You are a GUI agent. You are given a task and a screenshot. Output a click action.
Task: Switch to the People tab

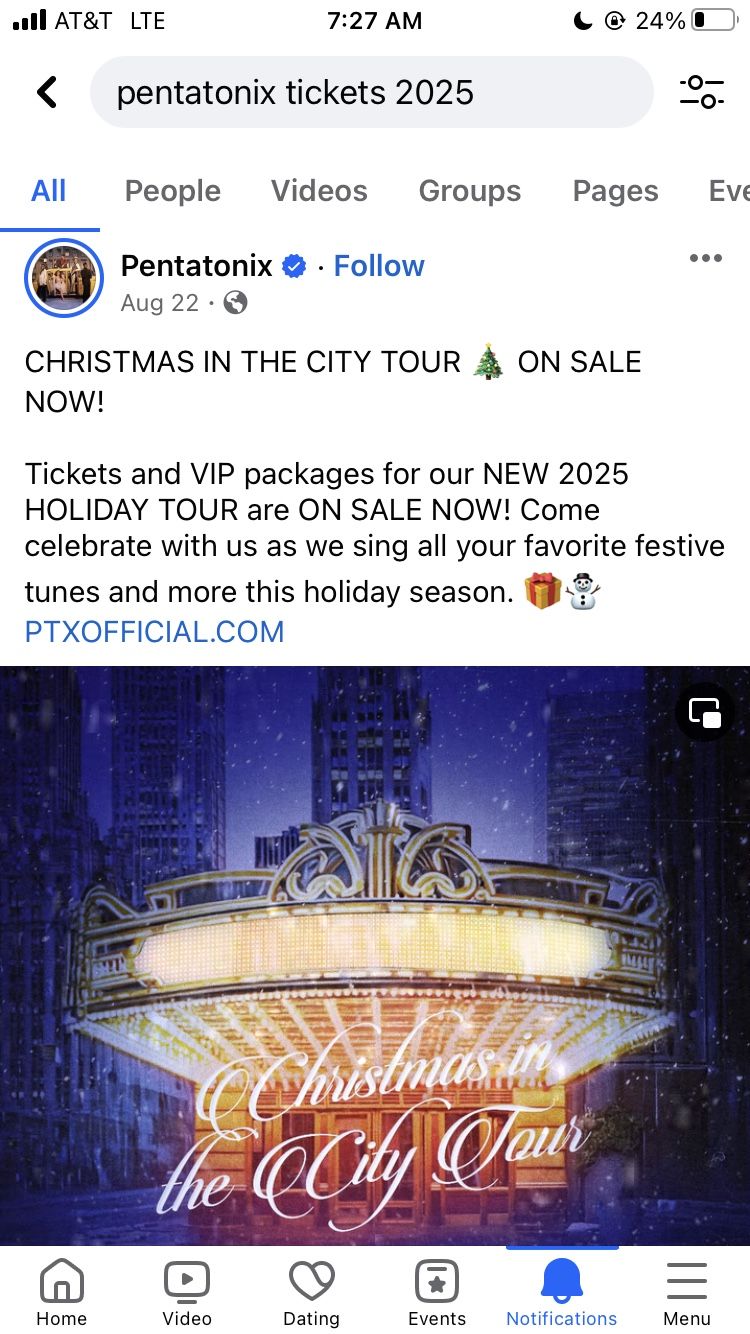[172, 190]
